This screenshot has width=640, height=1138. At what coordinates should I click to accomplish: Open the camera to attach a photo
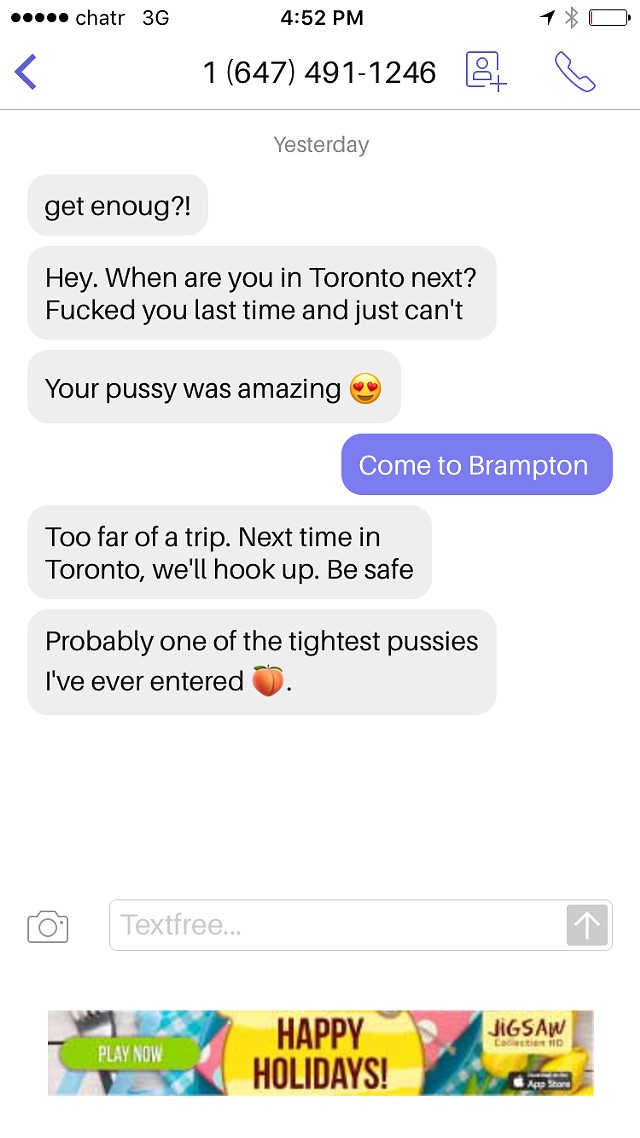point(47,926)
